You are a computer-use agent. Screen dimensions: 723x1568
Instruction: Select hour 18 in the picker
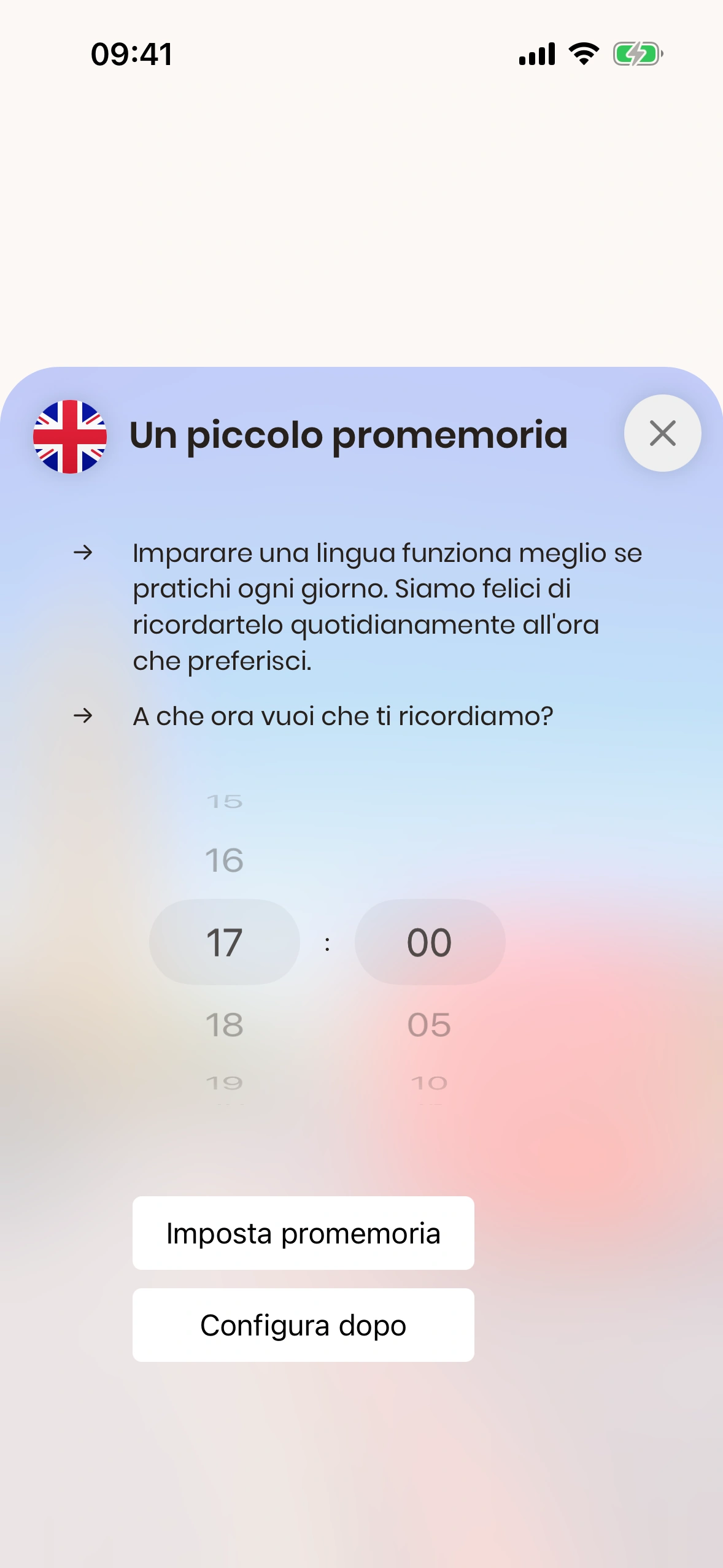pyautogui.click(x=224, y=1024)
